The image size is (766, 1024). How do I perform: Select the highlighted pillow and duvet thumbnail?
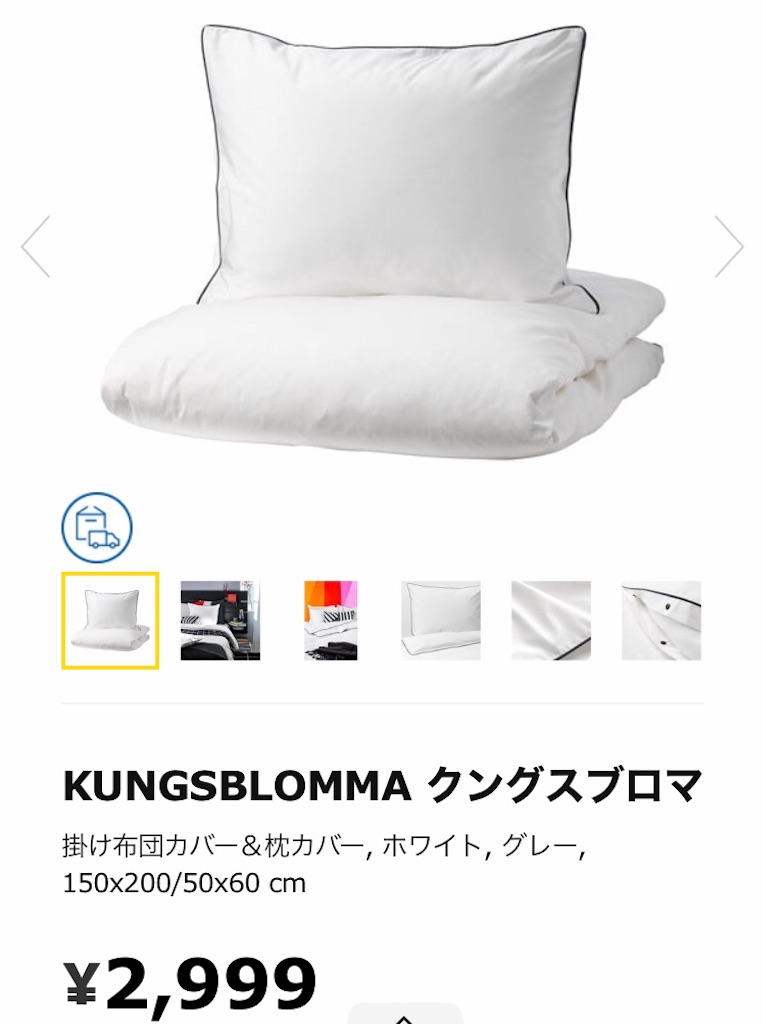click(110, 620)
